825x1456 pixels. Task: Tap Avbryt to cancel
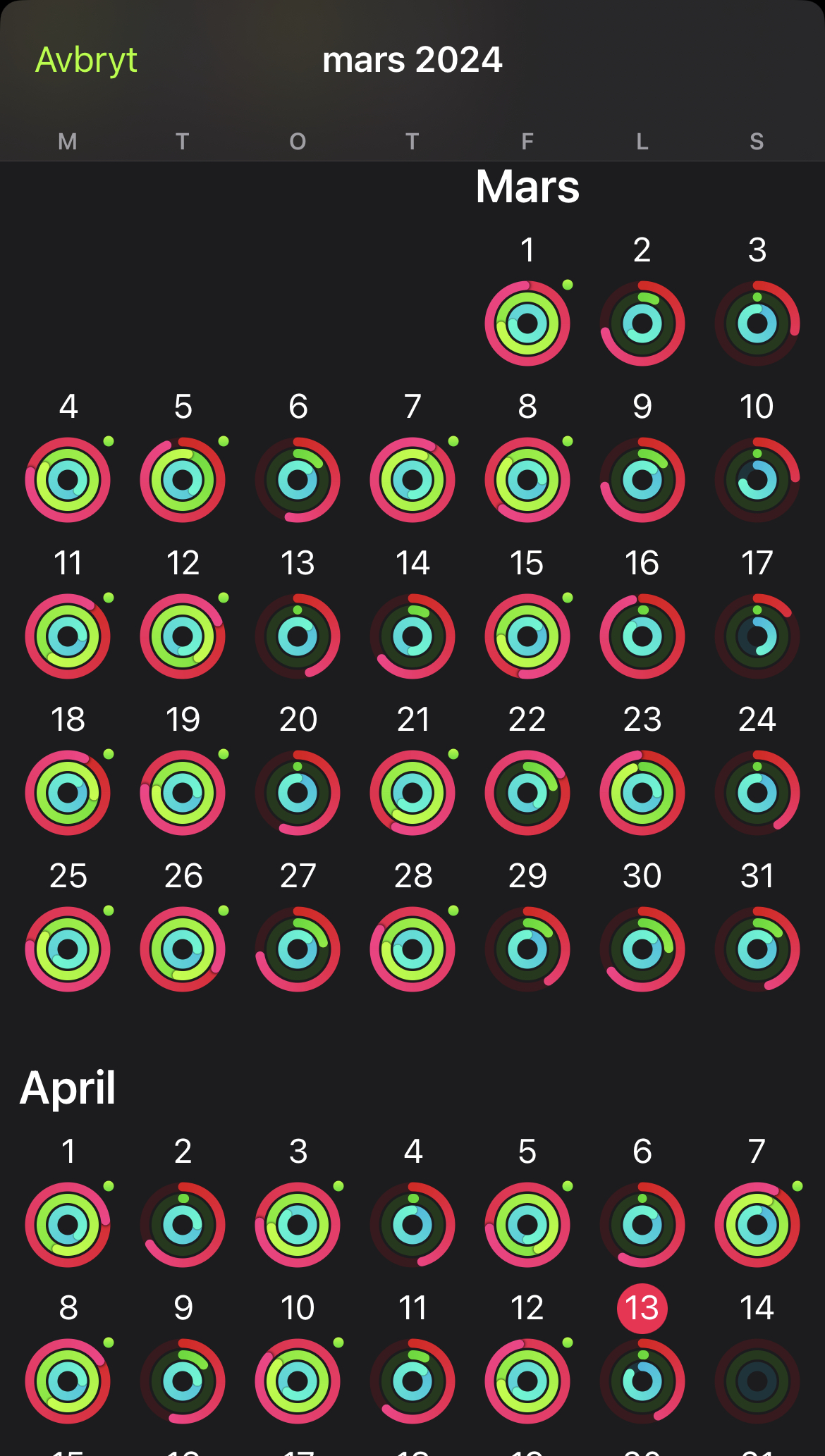click(x=86, y=60)
